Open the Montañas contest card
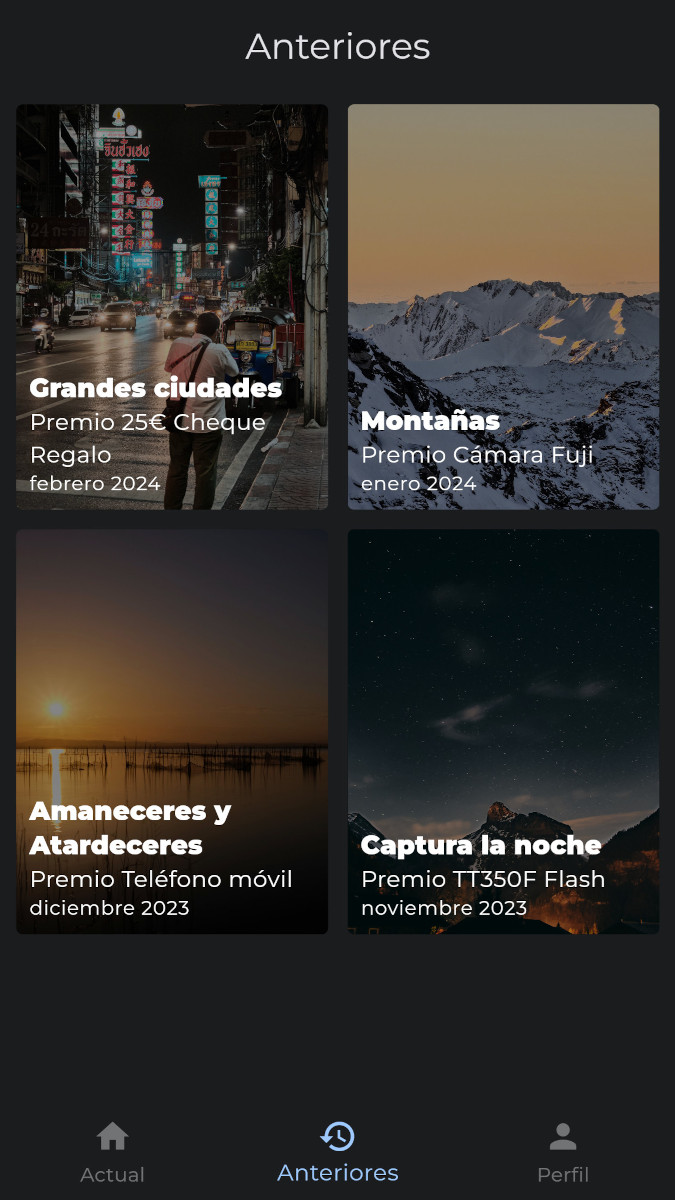The width and height of the screenshot is (675, 1200). (503, 307)
